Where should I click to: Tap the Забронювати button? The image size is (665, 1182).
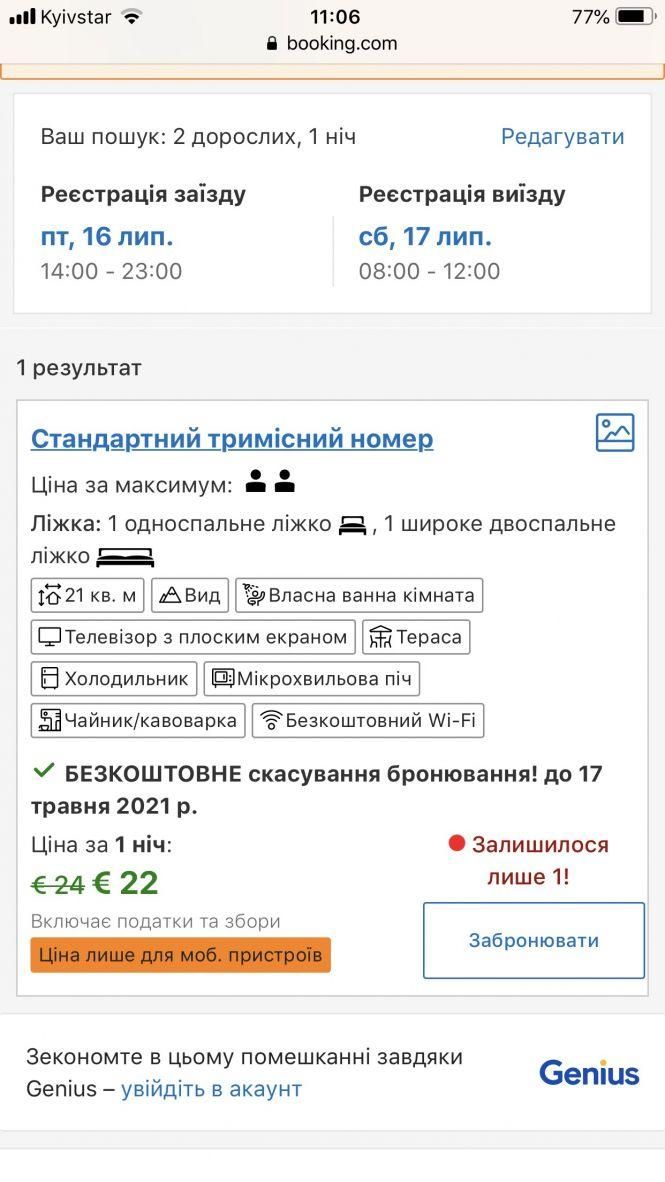pos(534,940)
